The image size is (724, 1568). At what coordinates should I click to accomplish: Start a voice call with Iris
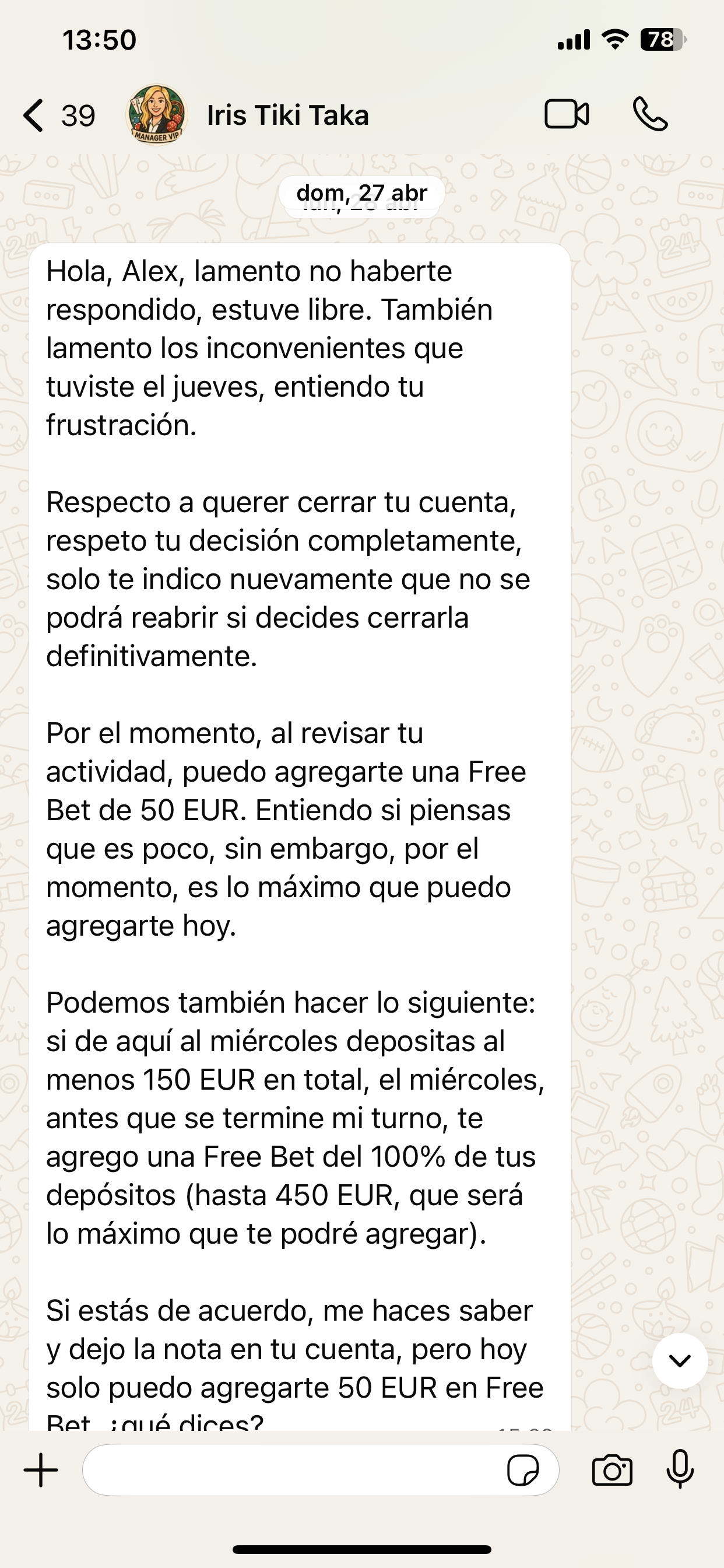click(x=650, y=114)
